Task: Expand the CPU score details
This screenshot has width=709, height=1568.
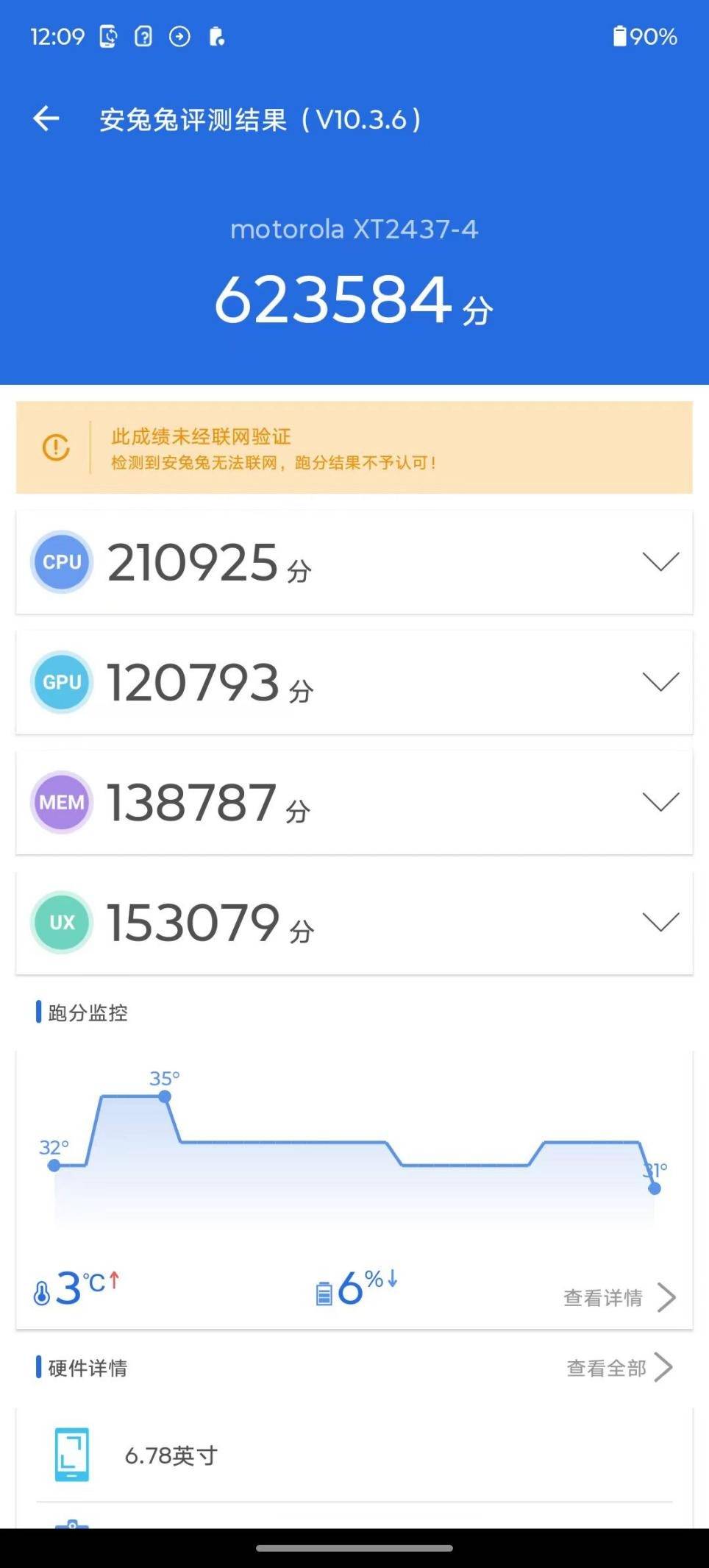Action: click(660, 562)
